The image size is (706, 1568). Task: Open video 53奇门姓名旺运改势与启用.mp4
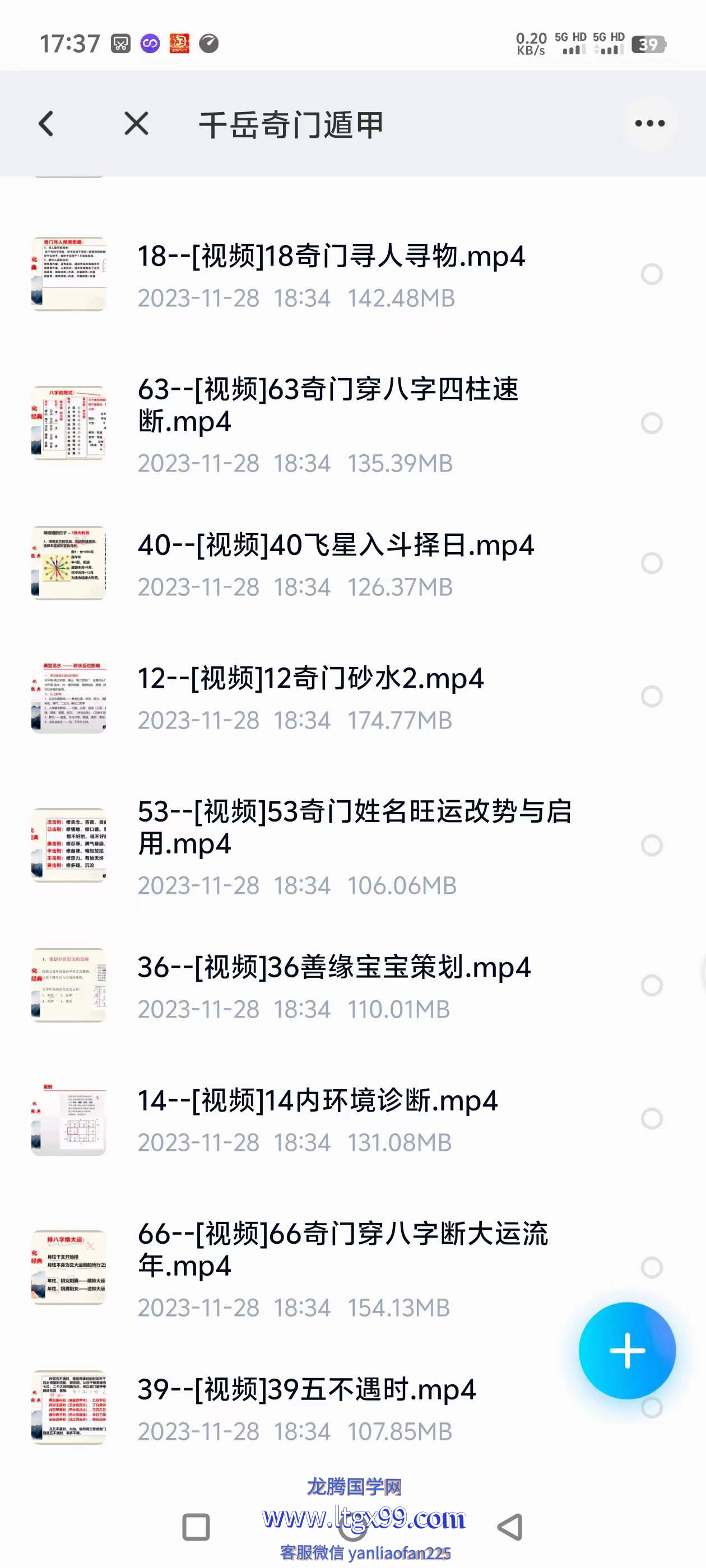tap(354, 827)
